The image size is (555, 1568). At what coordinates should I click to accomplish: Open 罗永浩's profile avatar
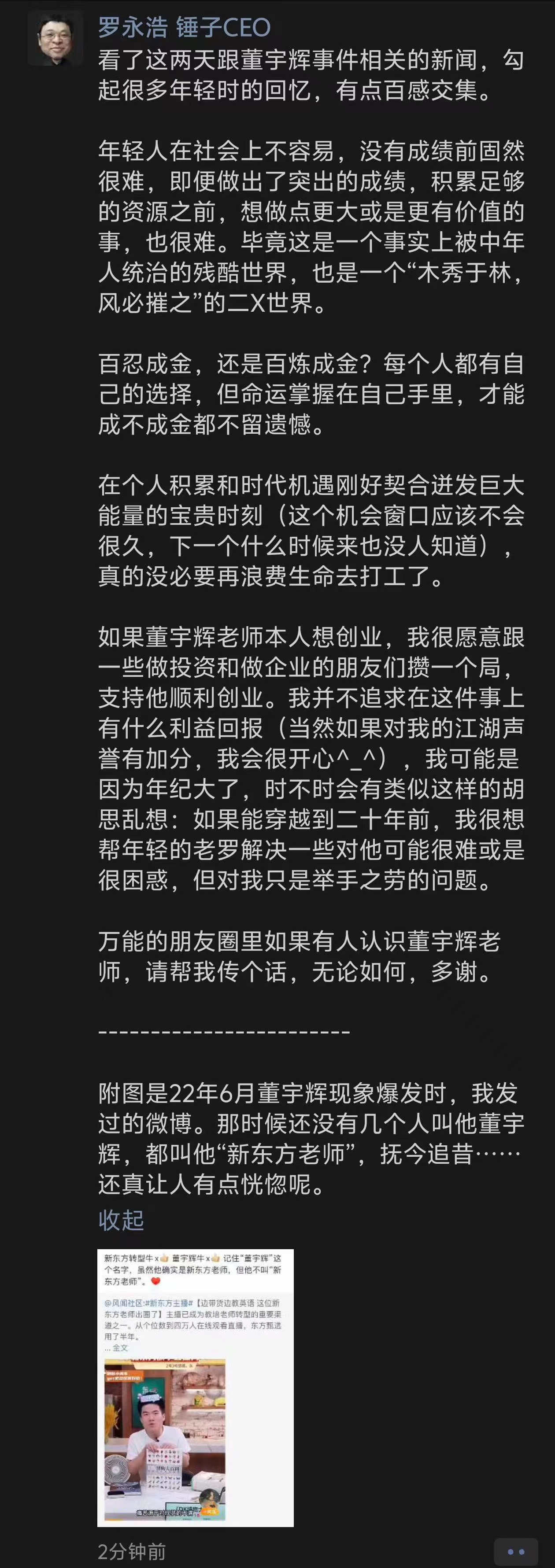pos(55,38)
